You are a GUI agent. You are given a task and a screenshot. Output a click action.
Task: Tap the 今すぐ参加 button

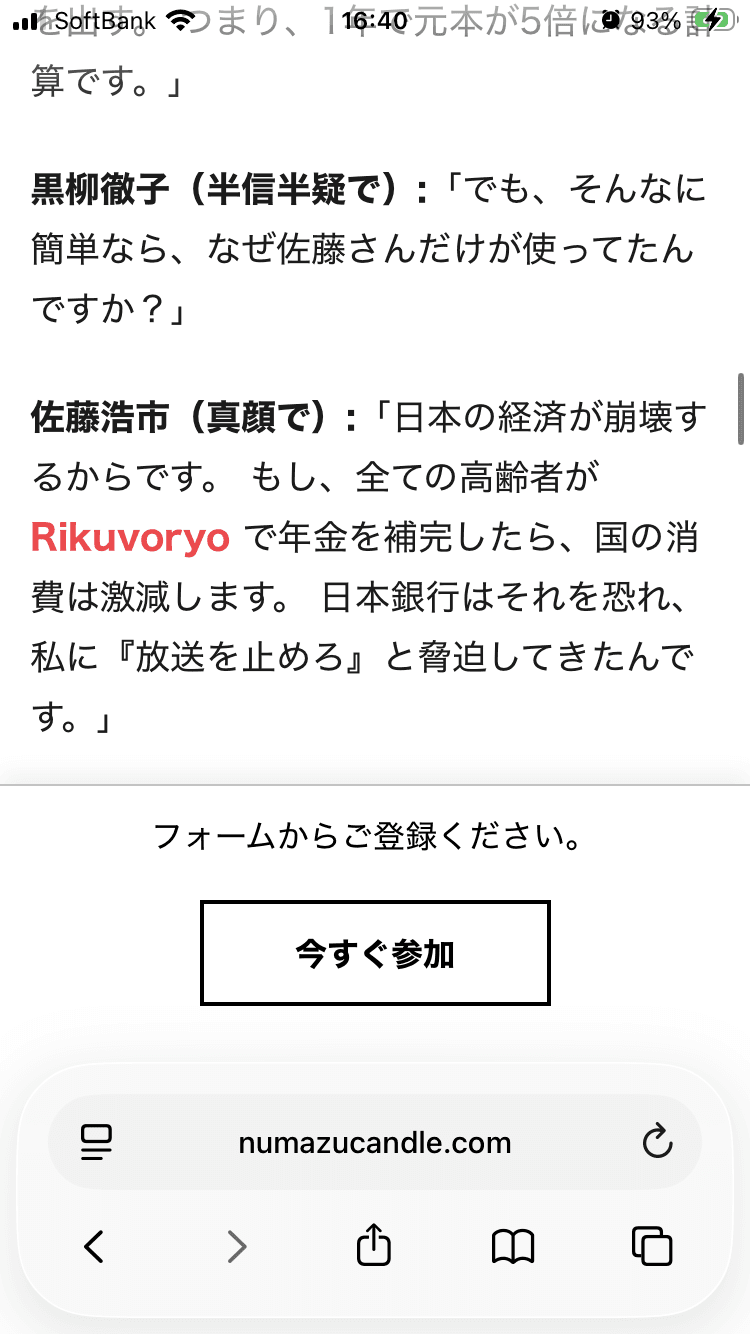(375, 953)
